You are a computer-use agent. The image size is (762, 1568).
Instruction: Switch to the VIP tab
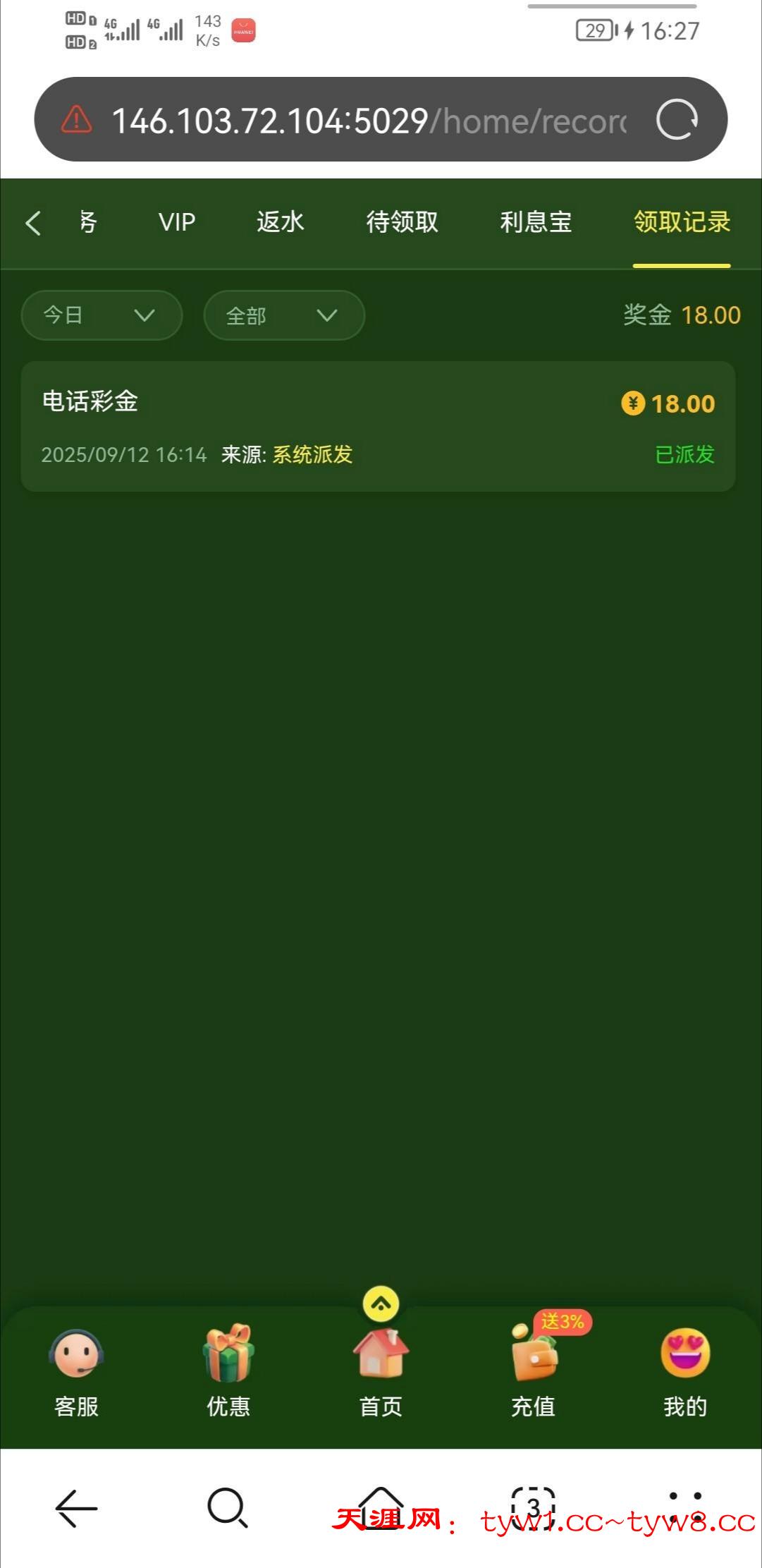coord(176,222)
